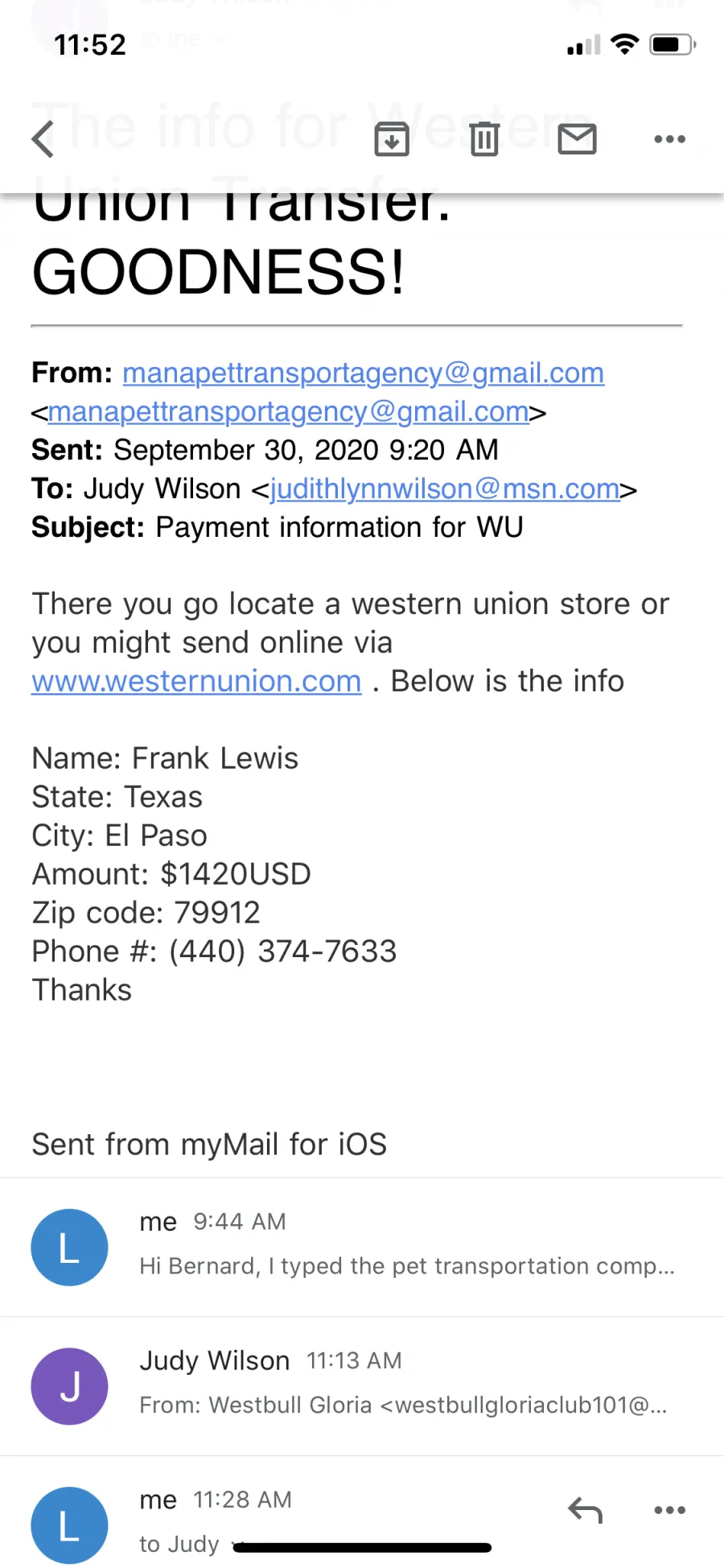Open more options on the 11:28 AM message
Image resolution: width=724 pixels, height=1568 pixels.
tap(669, 1510)
